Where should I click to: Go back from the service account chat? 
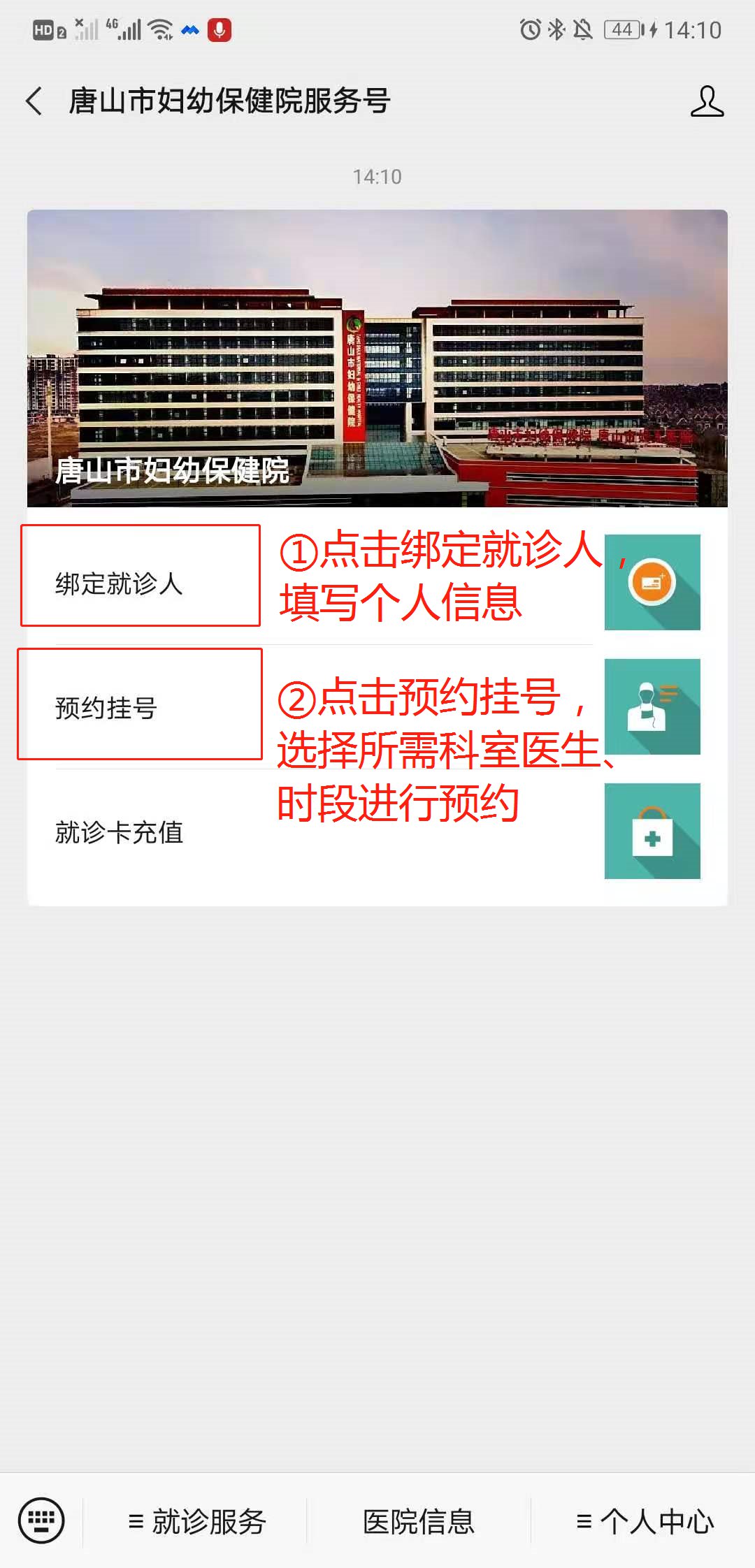[x=34, y=101]
